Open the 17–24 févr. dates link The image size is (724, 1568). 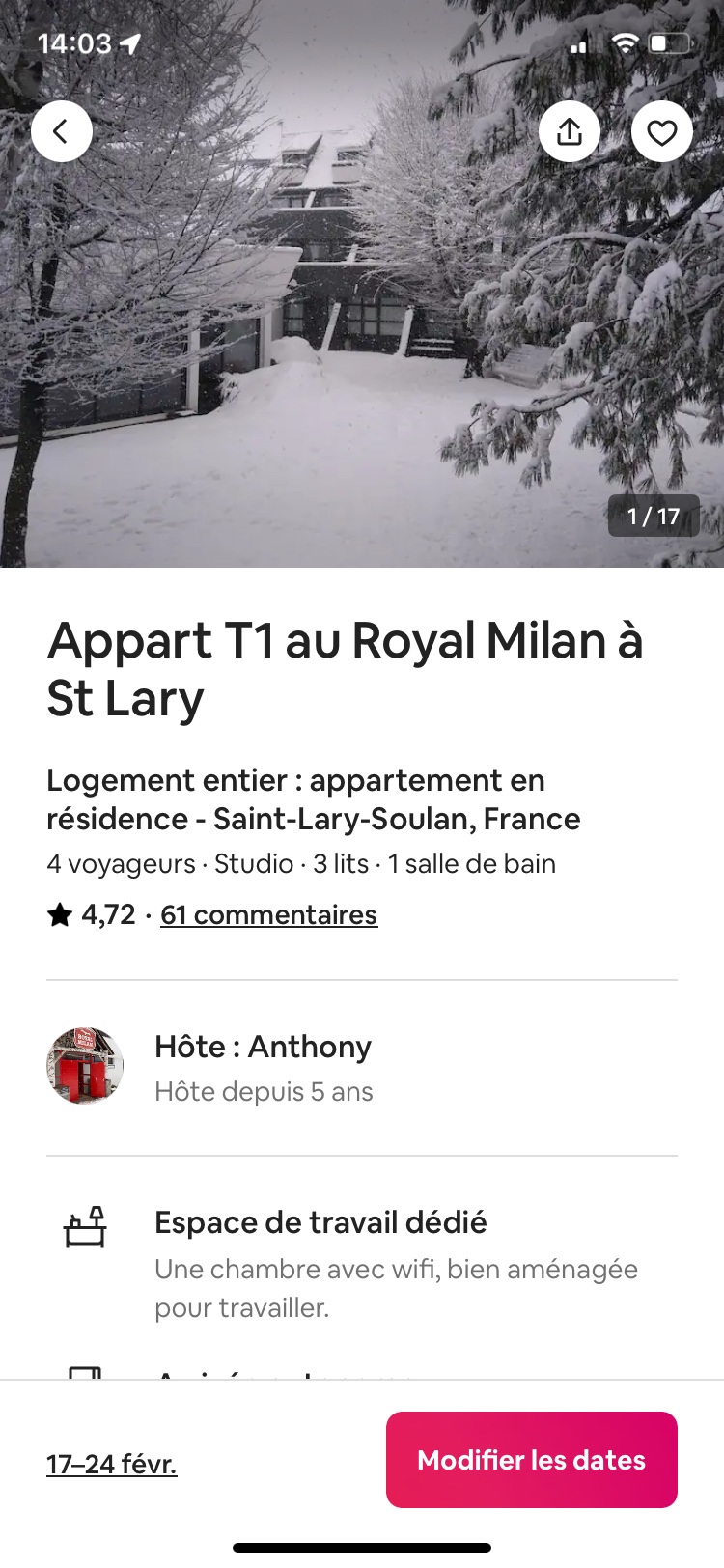(x=112, y=1464)
